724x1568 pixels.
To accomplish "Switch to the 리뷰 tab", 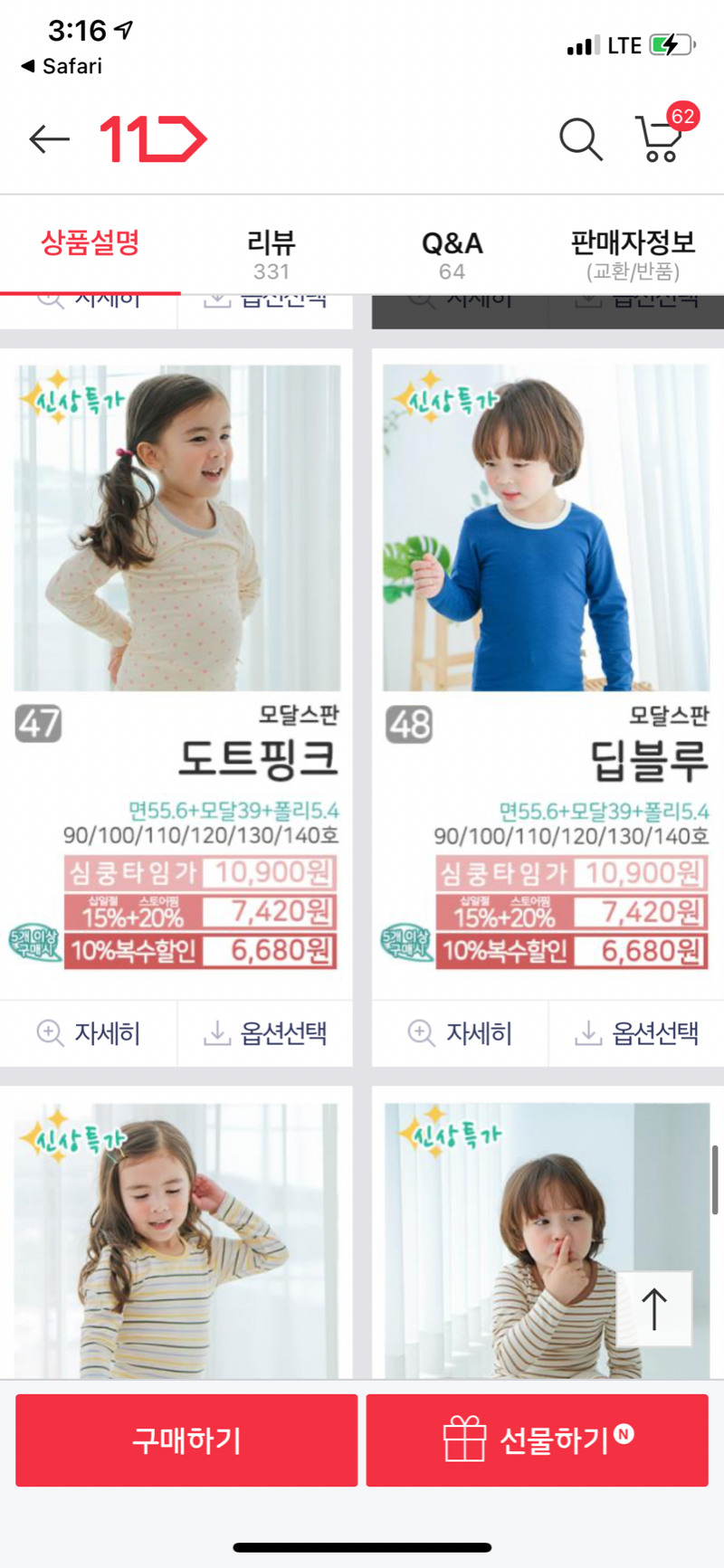I will point(271,252).
